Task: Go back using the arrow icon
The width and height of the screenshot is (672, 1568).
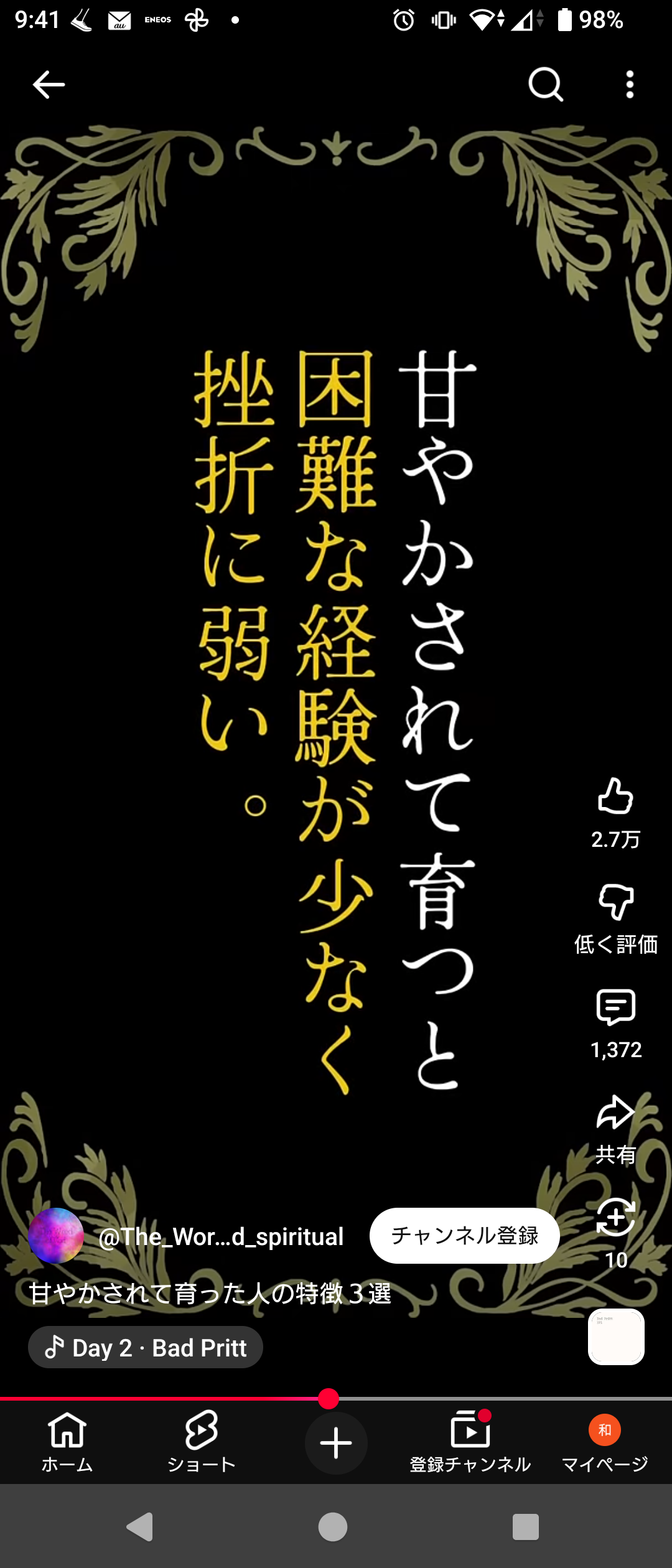Action: point(49,85)
